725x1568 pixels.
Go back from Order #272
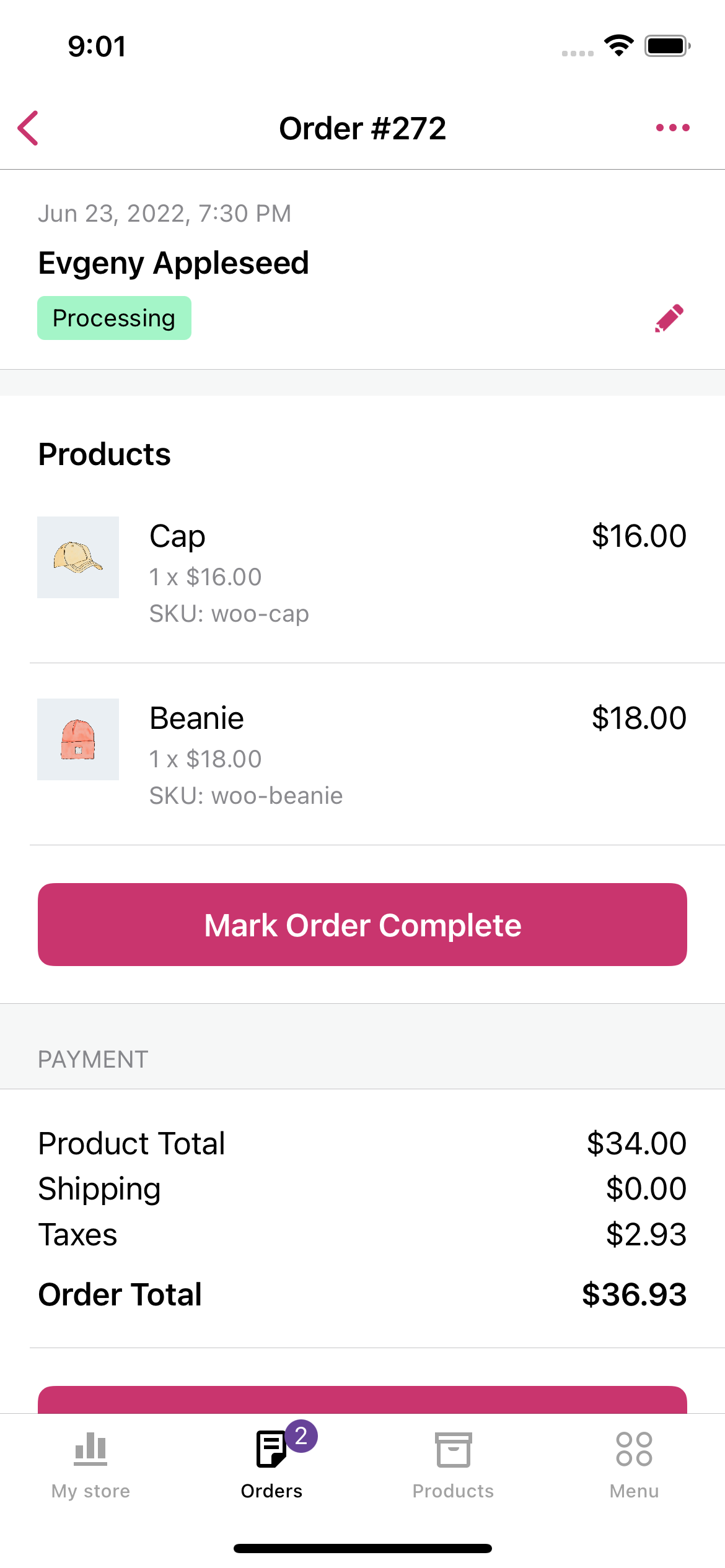click(x=29, y=128)
